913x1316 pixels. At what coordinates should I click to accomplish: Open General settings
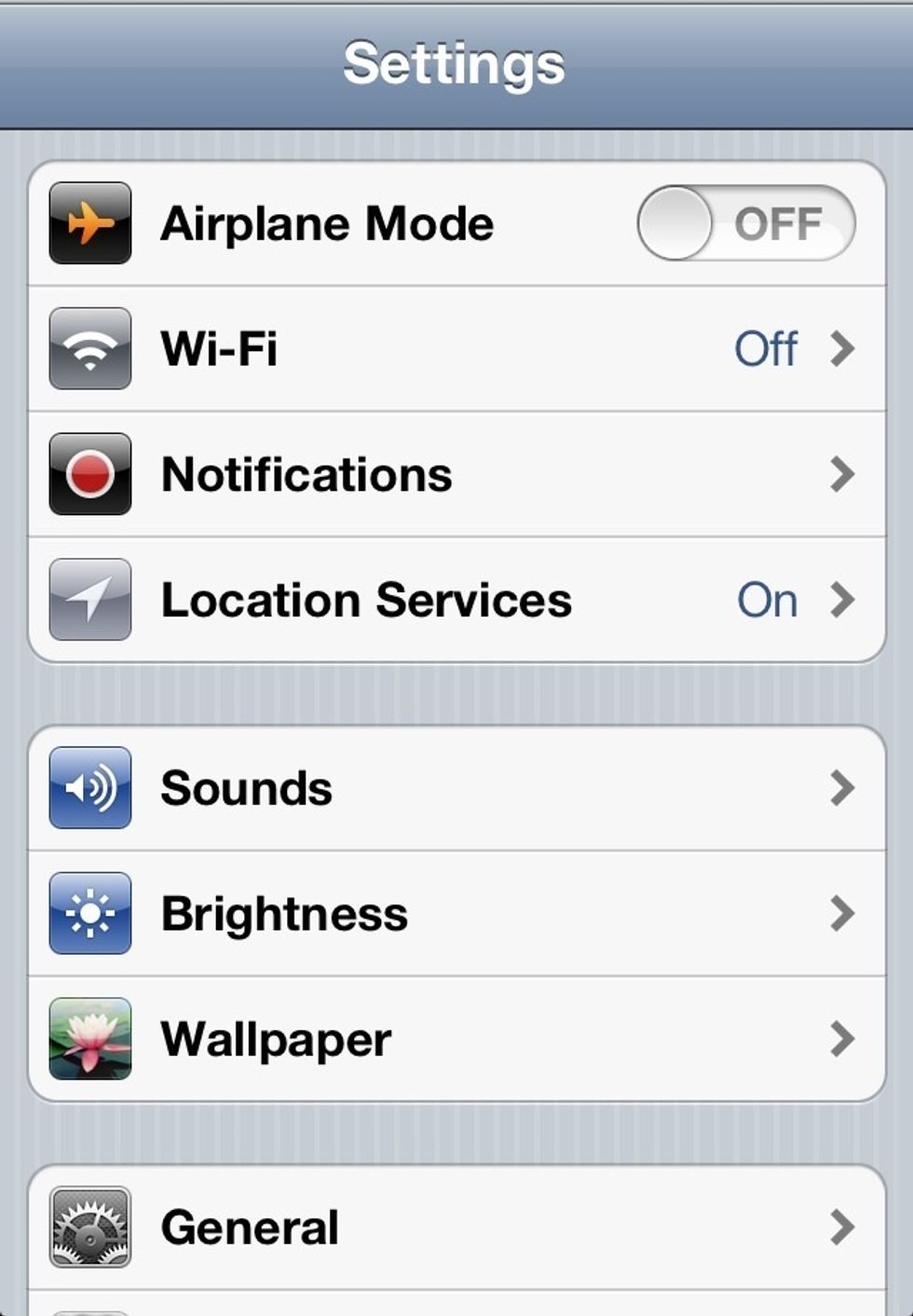click(456, 1228)
